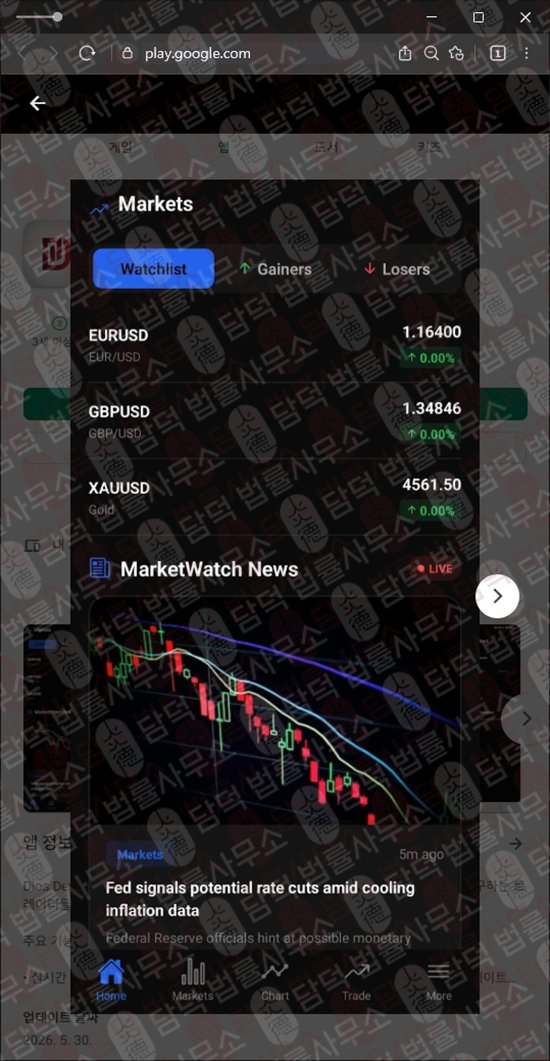Add this page to favorites
550x1061 pixels.
457,53
